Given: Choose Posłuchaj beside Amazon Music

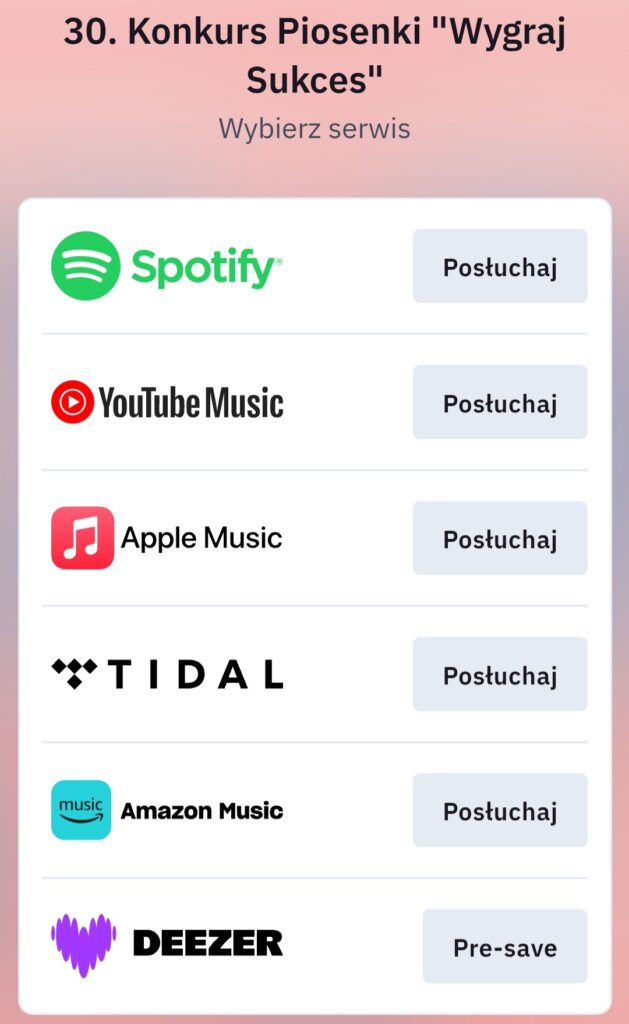Looking at the screenshot, I should click(x=500, y=810).
